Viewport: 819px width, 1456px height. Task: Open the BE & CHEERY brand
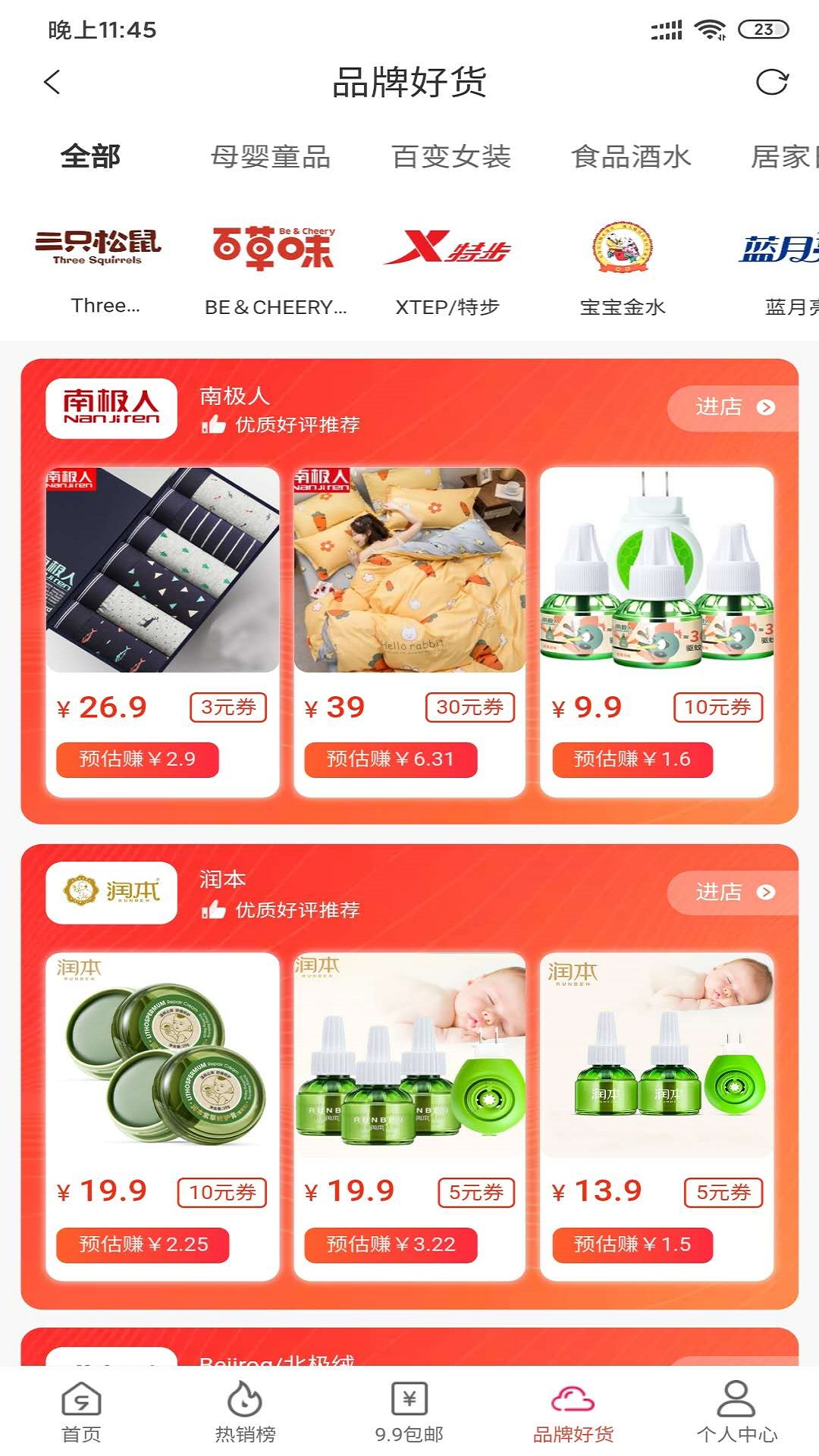[x=275, y=269]
